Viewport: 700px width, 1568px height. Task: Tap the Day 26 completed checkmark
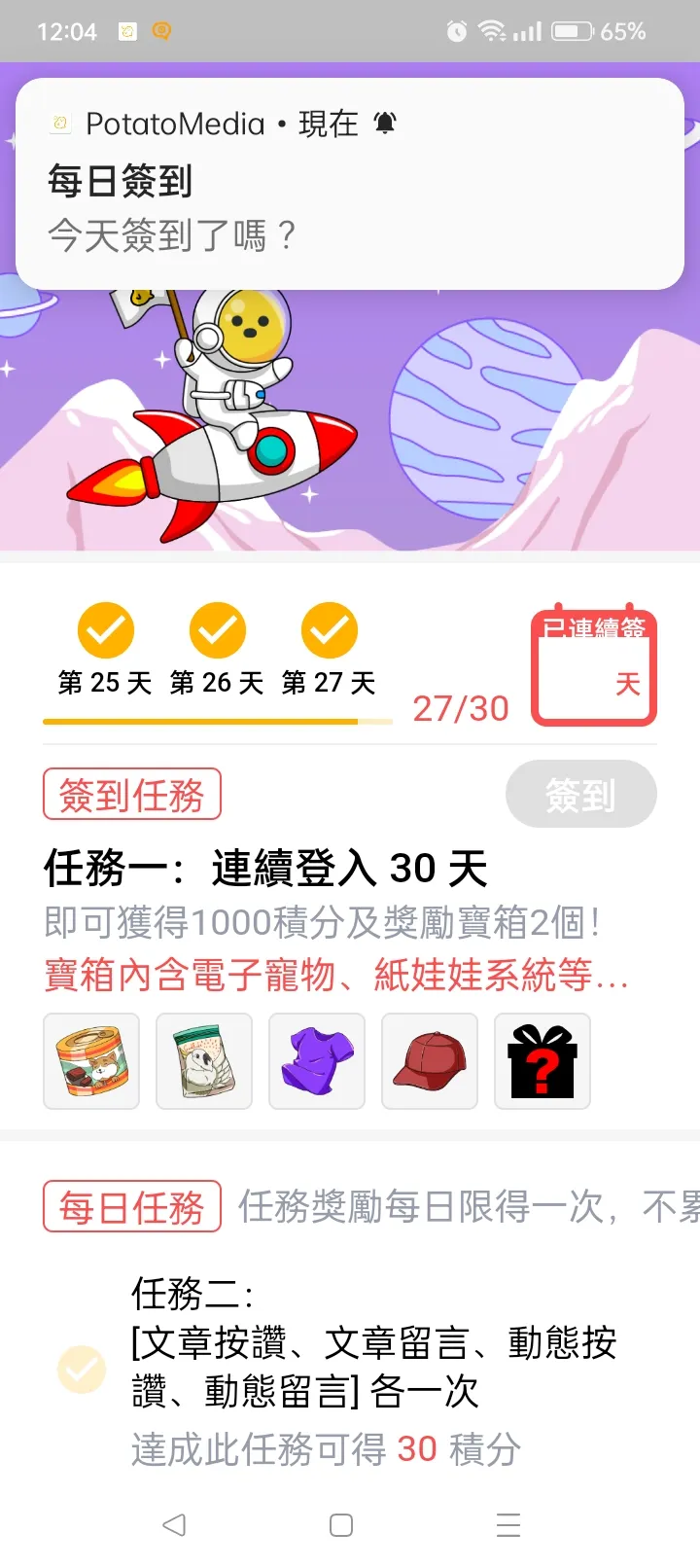pyautogui.click(x=217, y=630)
